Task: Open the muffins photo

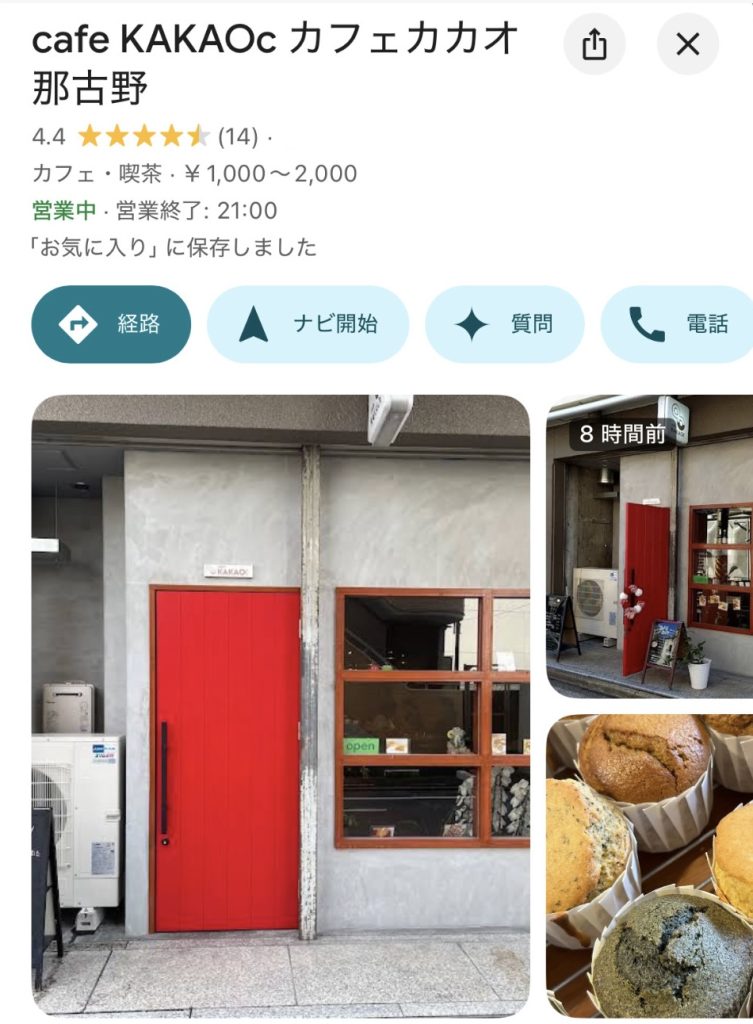Action: (x=649, y=864)
